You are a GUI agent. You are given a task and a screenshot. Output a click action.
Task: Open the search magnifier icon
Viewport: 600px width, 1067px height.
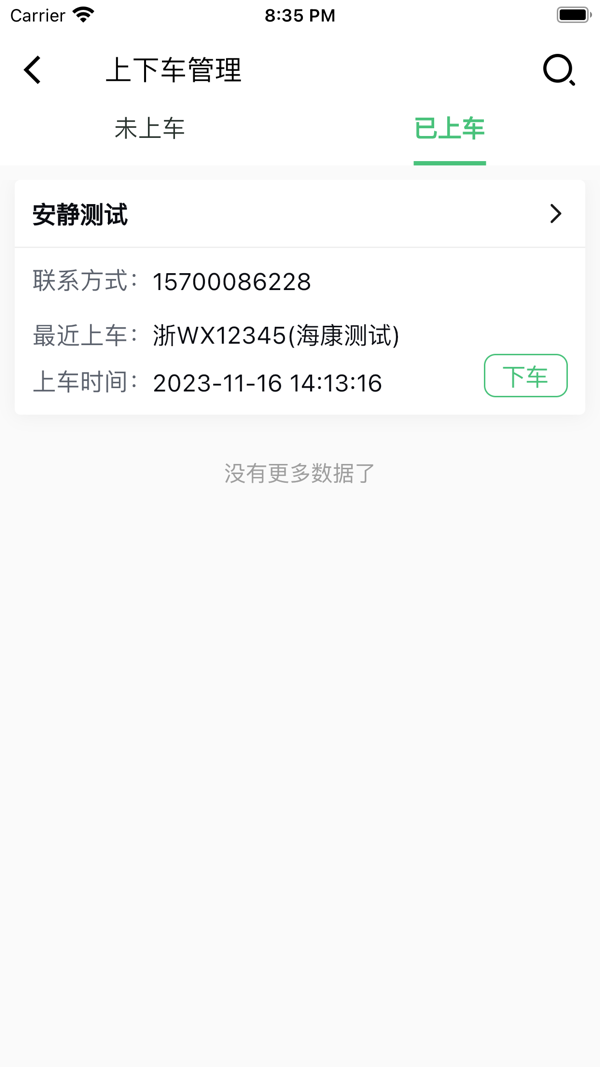point(558,70)
